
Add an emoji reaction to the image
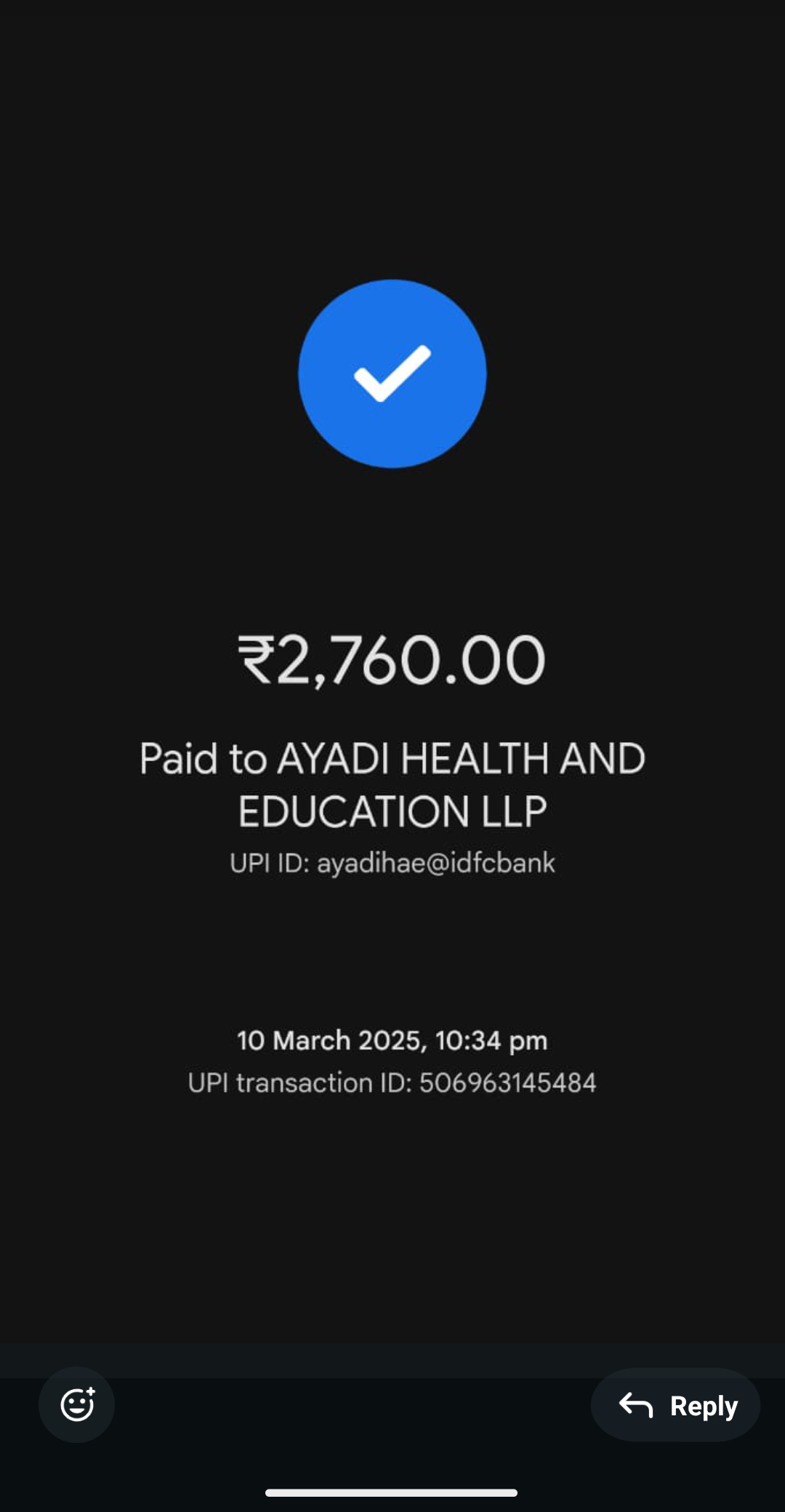coord(76,1404)
